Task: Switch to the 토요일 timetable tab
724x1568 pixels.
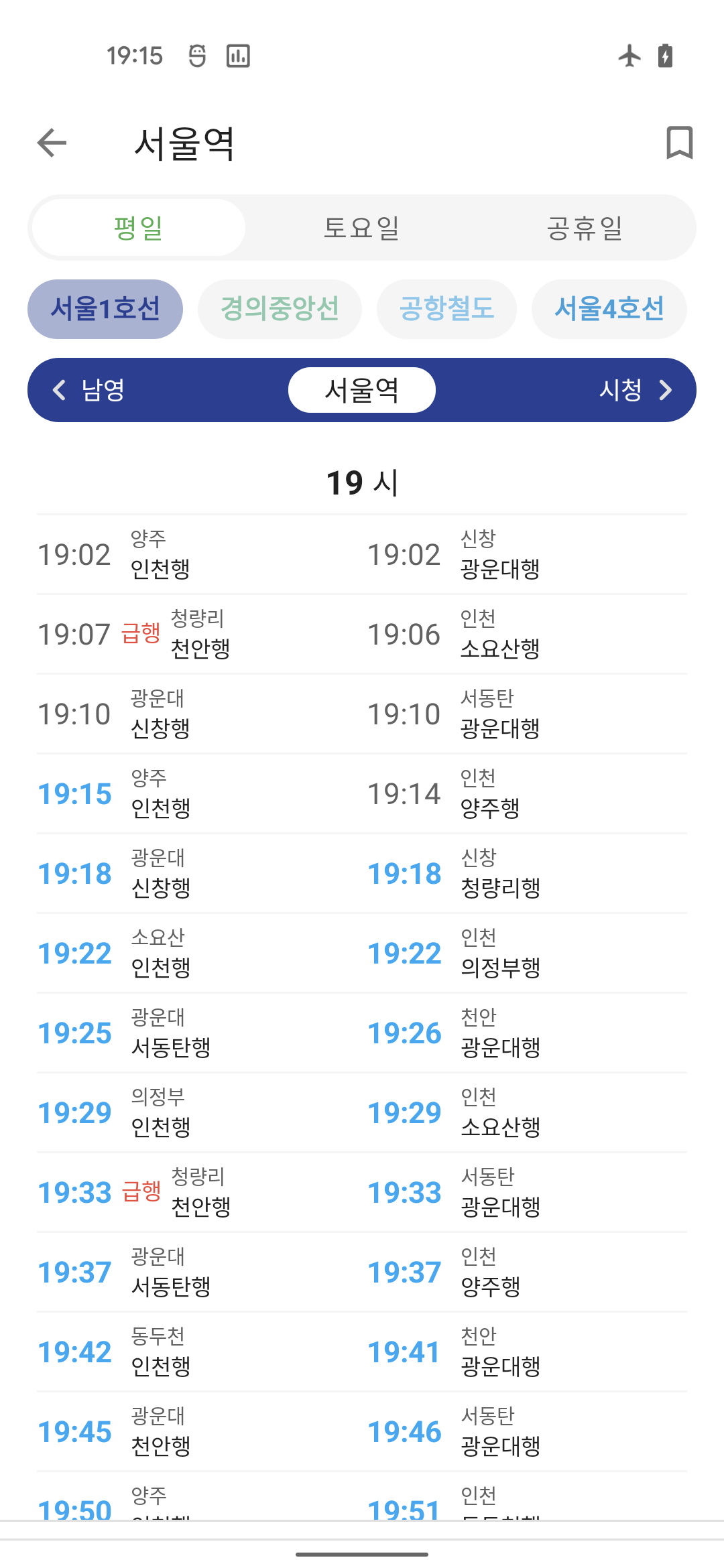Action: tap(361, 228)
